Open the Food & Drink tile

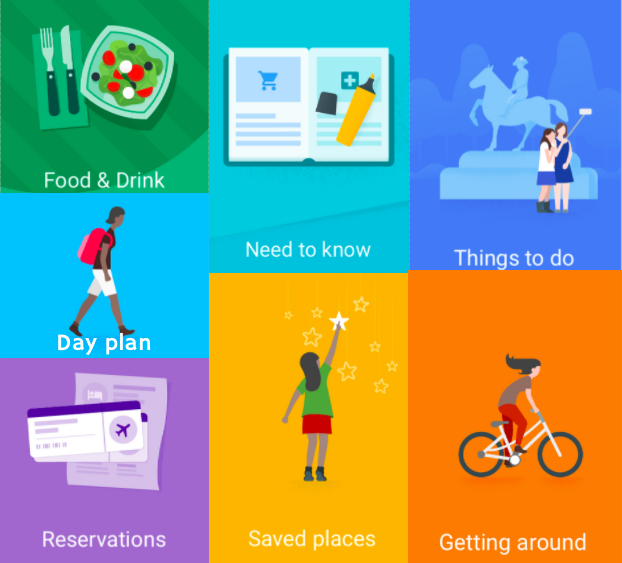[x=104, y=96]
